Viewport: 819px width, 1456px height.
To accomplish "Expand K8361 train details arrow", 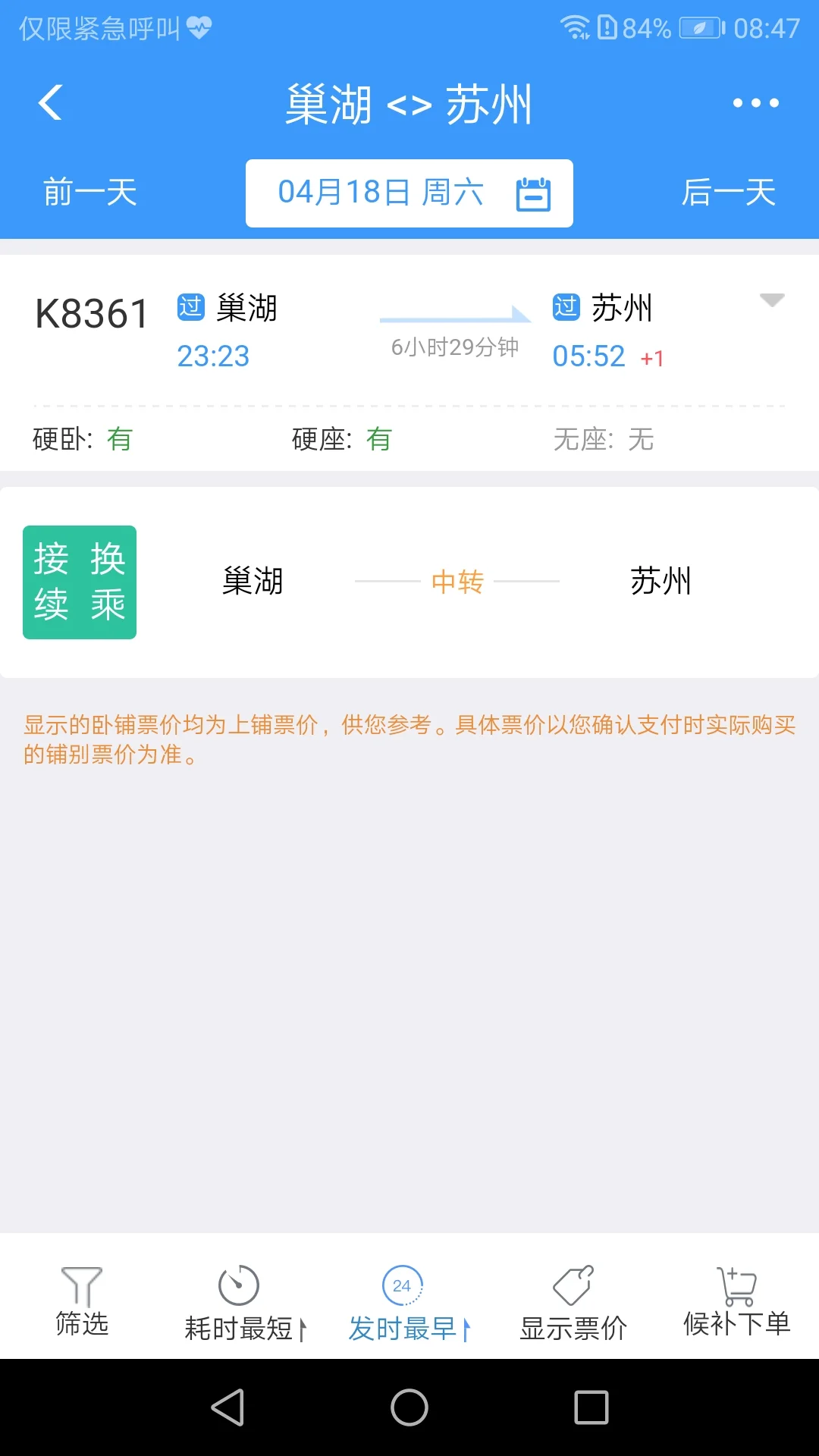I will pyautogui.click(x=771, y=301).
